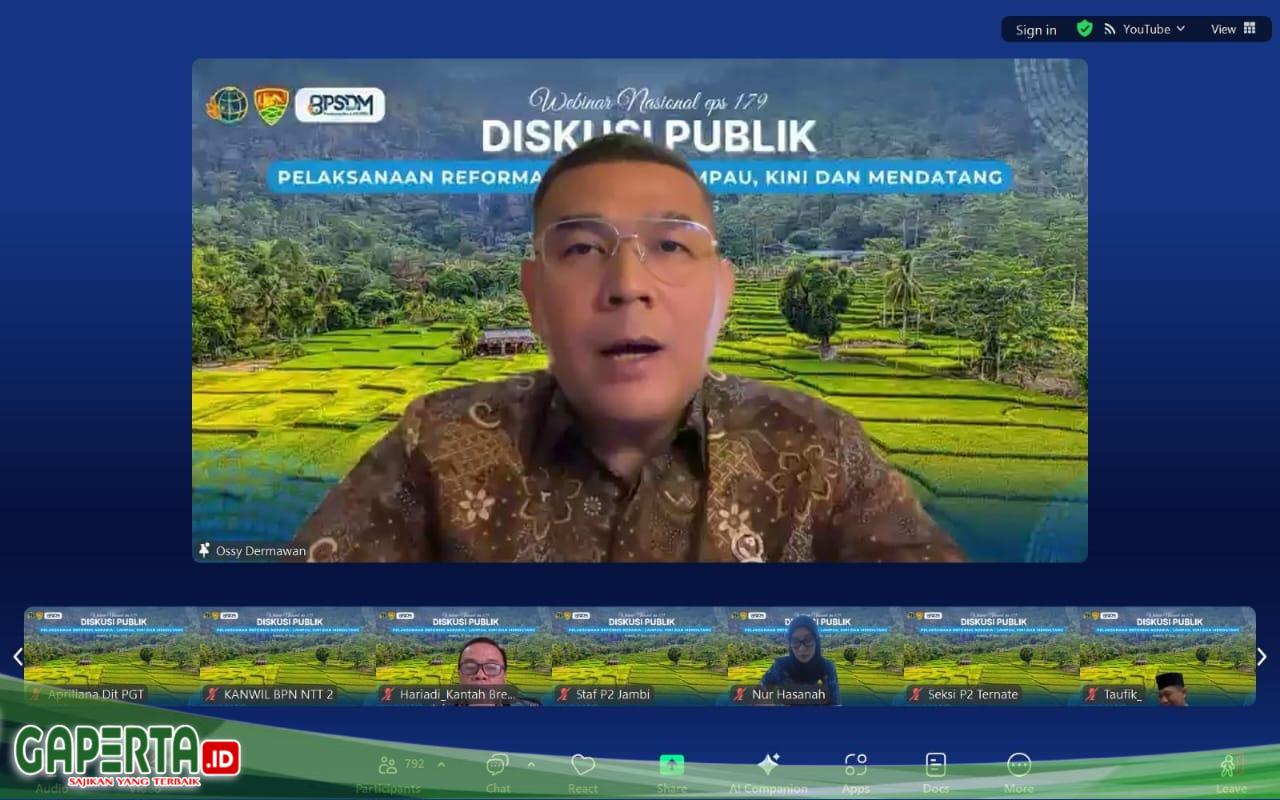Open Docs from the toolbar
This screenshot has width=1280, height=800.
[x=936, y=771]
